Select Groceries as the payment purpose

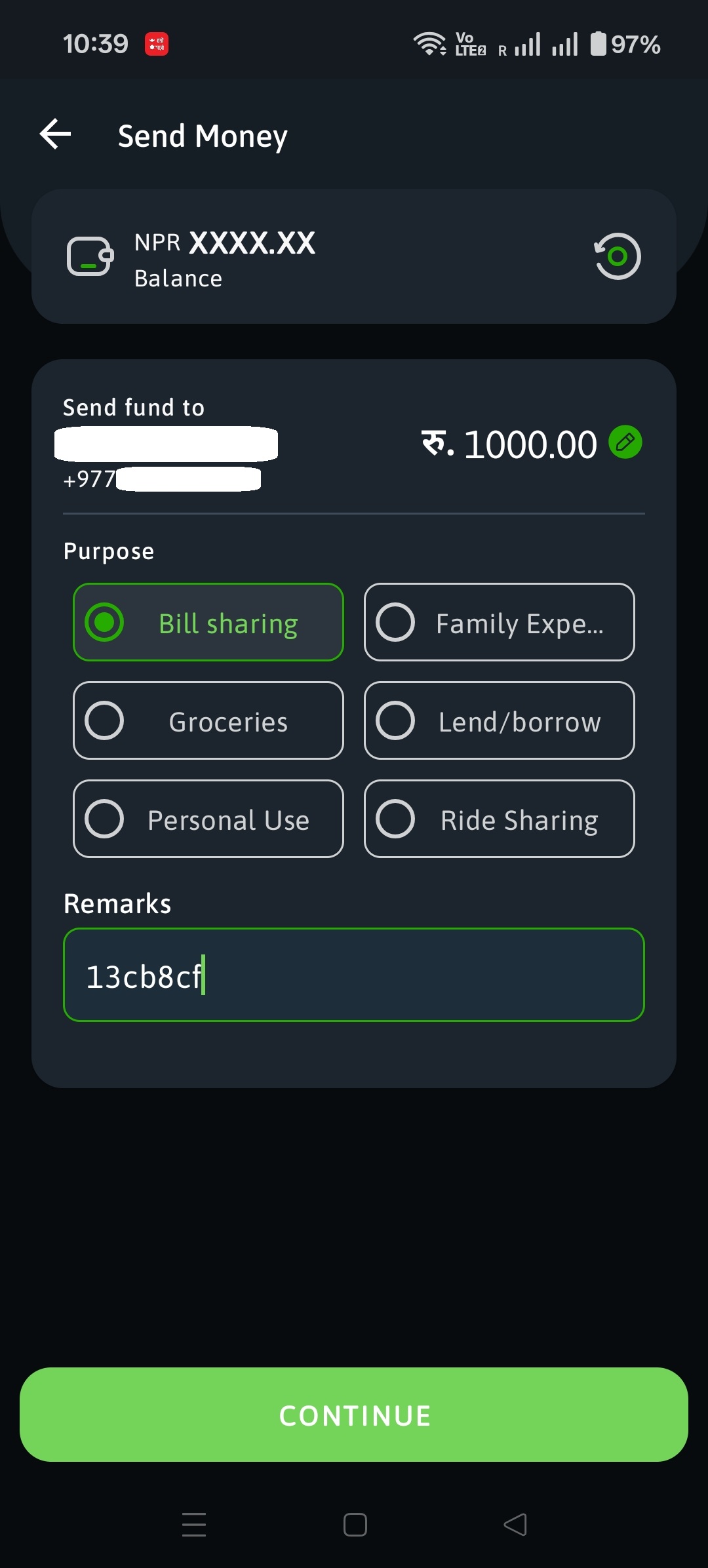coord(208,720)
